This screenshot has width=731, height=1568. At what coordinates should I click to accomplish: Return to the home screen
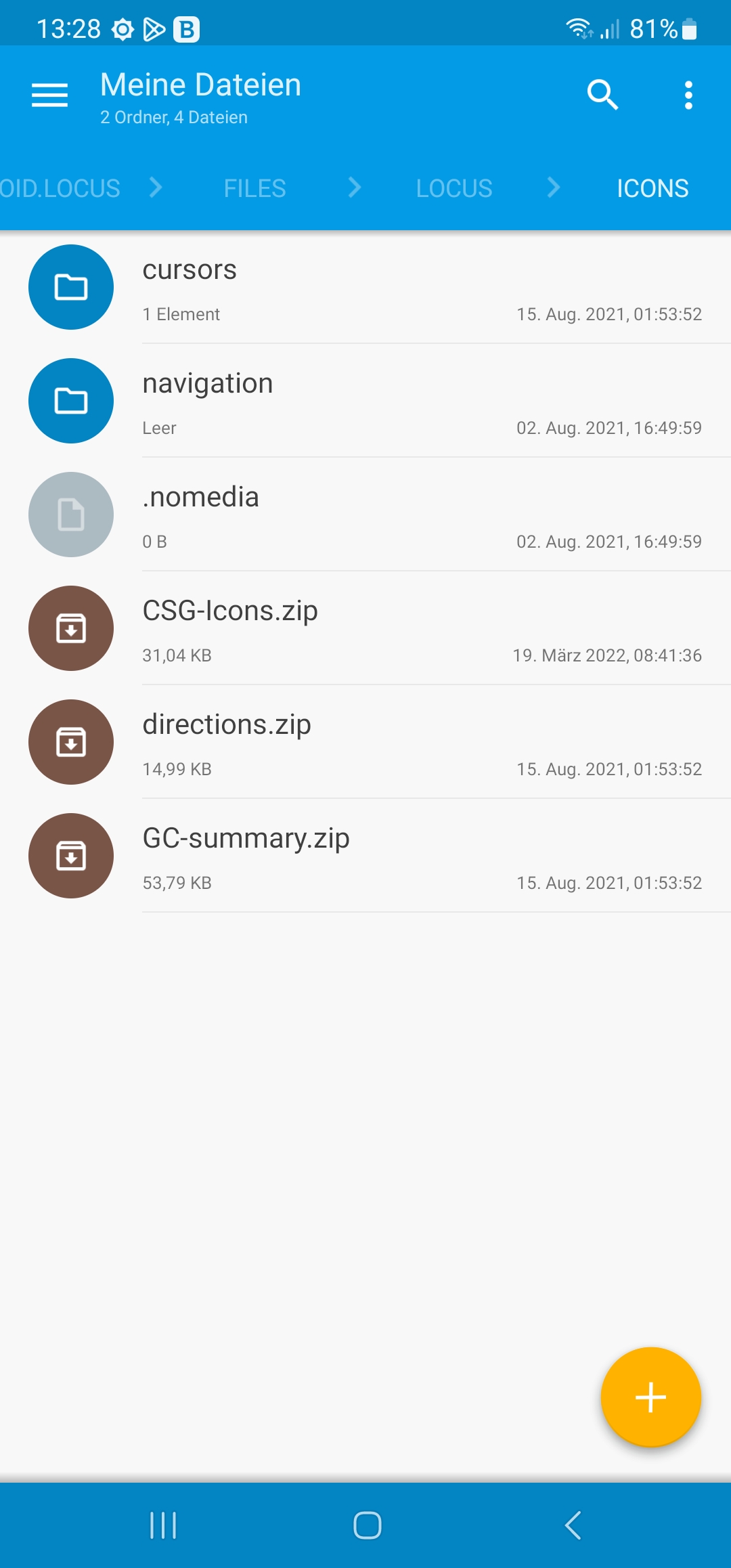point(367,1525)
